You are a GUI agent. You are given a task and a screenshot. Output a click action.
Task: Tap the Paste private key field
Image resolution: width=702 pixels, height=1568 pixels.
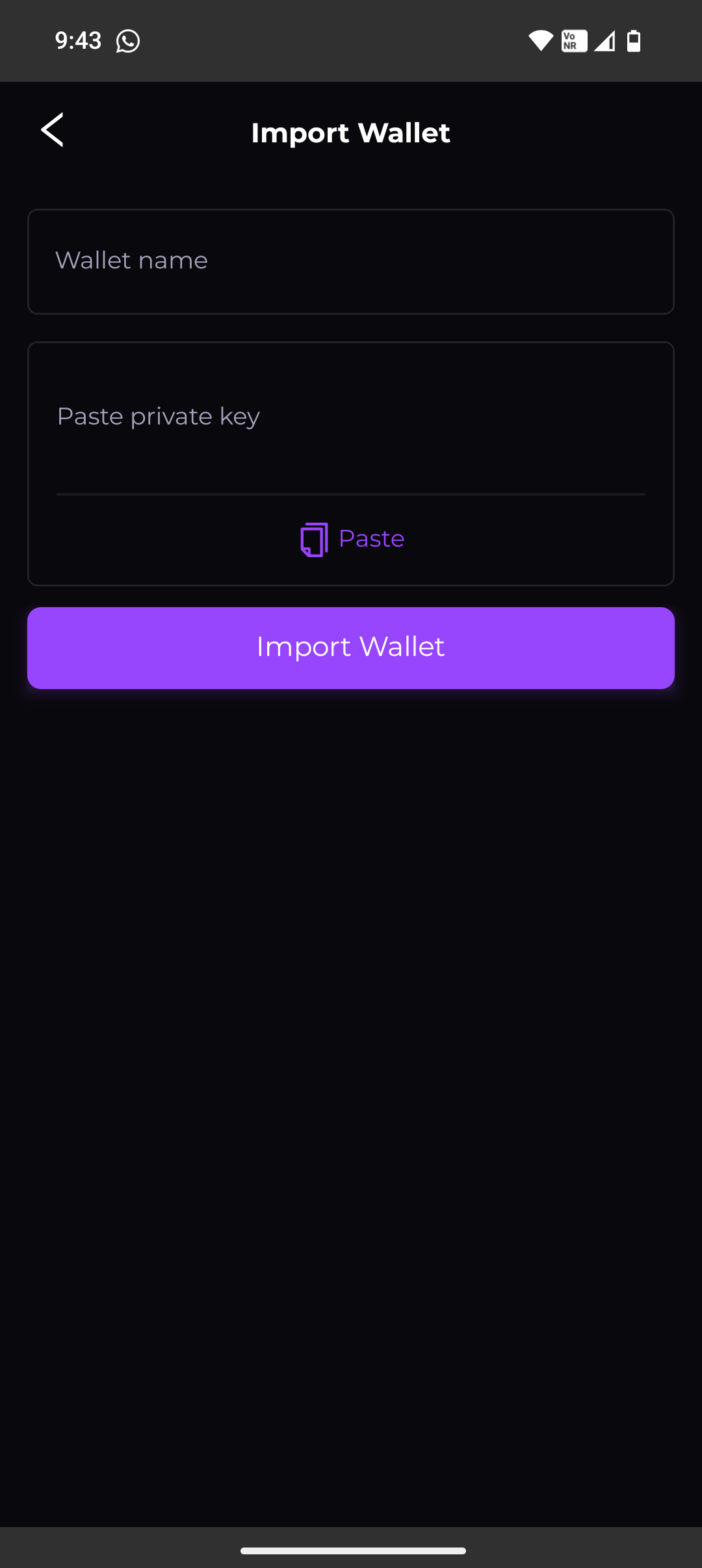point(351,417)
